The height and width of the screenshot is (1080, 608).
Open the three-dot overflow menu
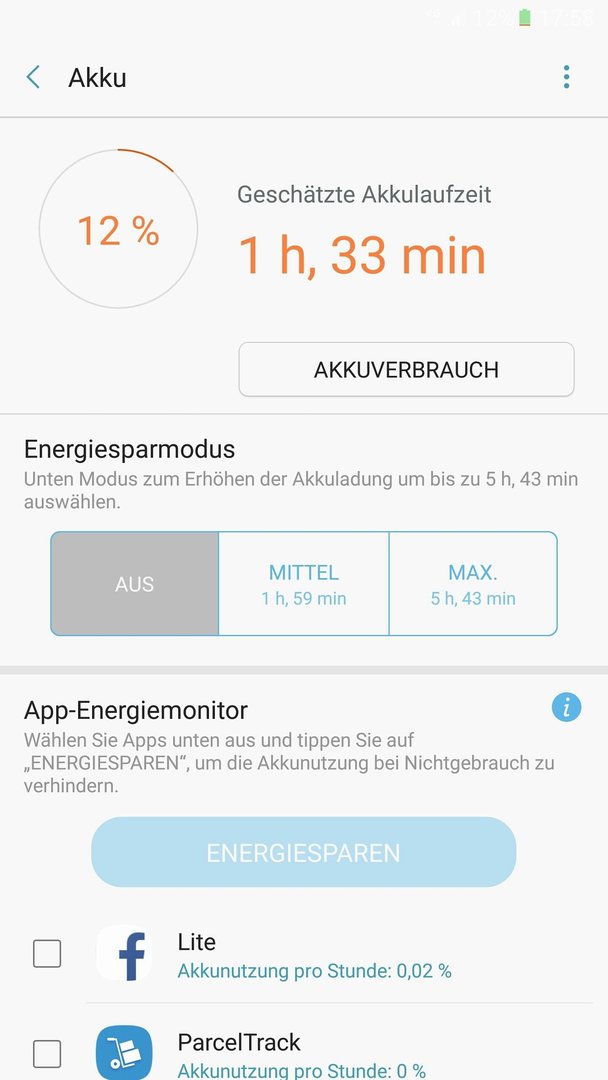tap(566, 77)
